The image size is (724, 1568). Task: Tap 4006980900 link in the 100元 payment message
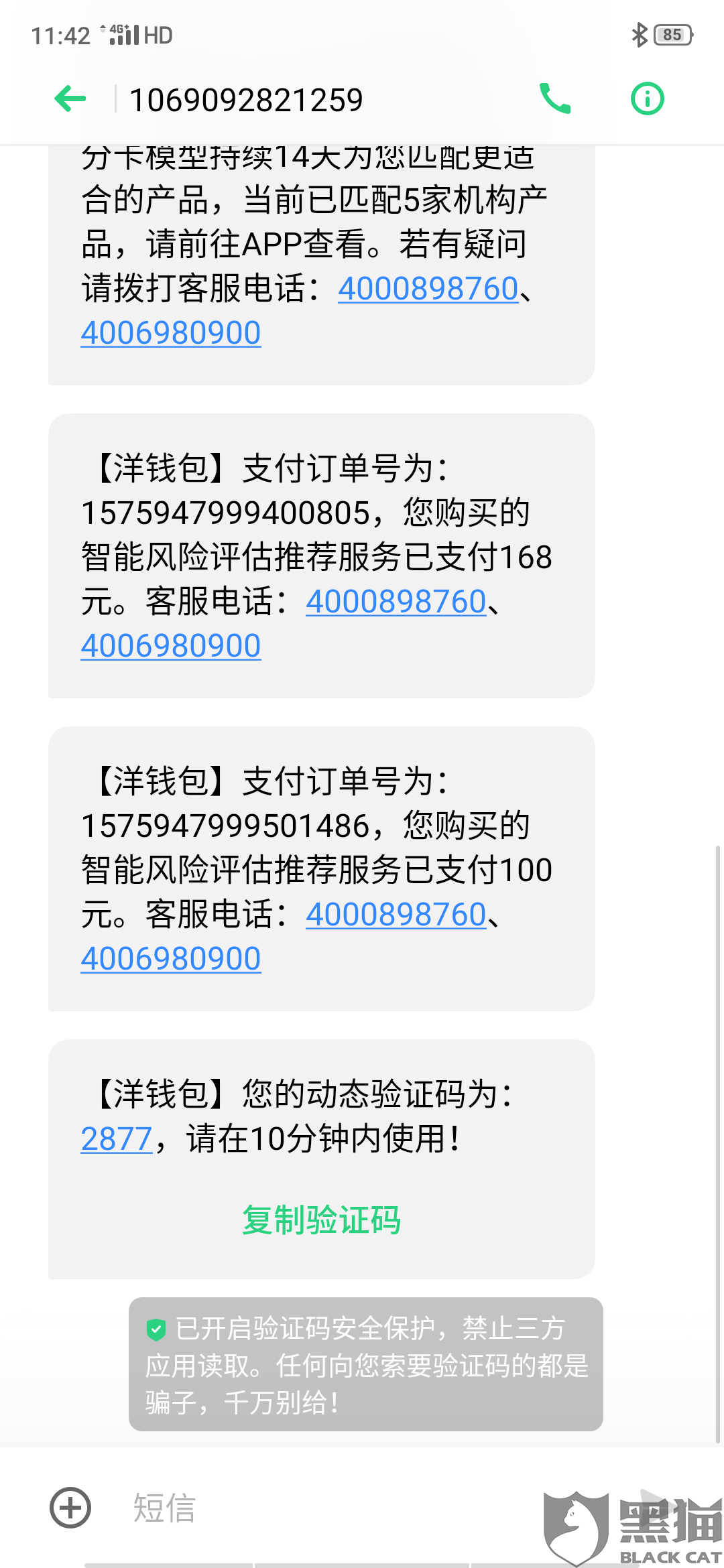[x=171, y=959]
